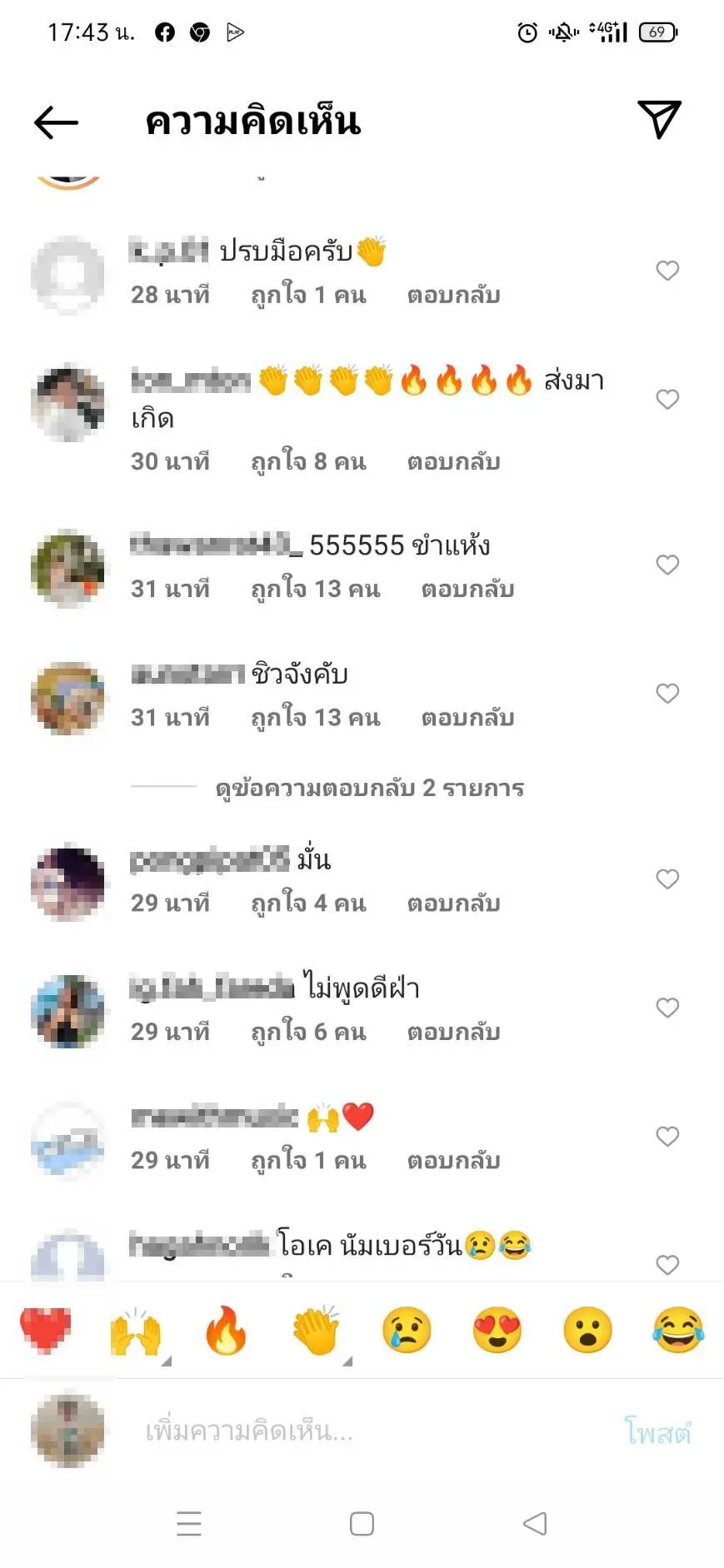Screen dimensions: 724x1568
Task: Insert the red heart quick emoji
Action: point(46,1329)
